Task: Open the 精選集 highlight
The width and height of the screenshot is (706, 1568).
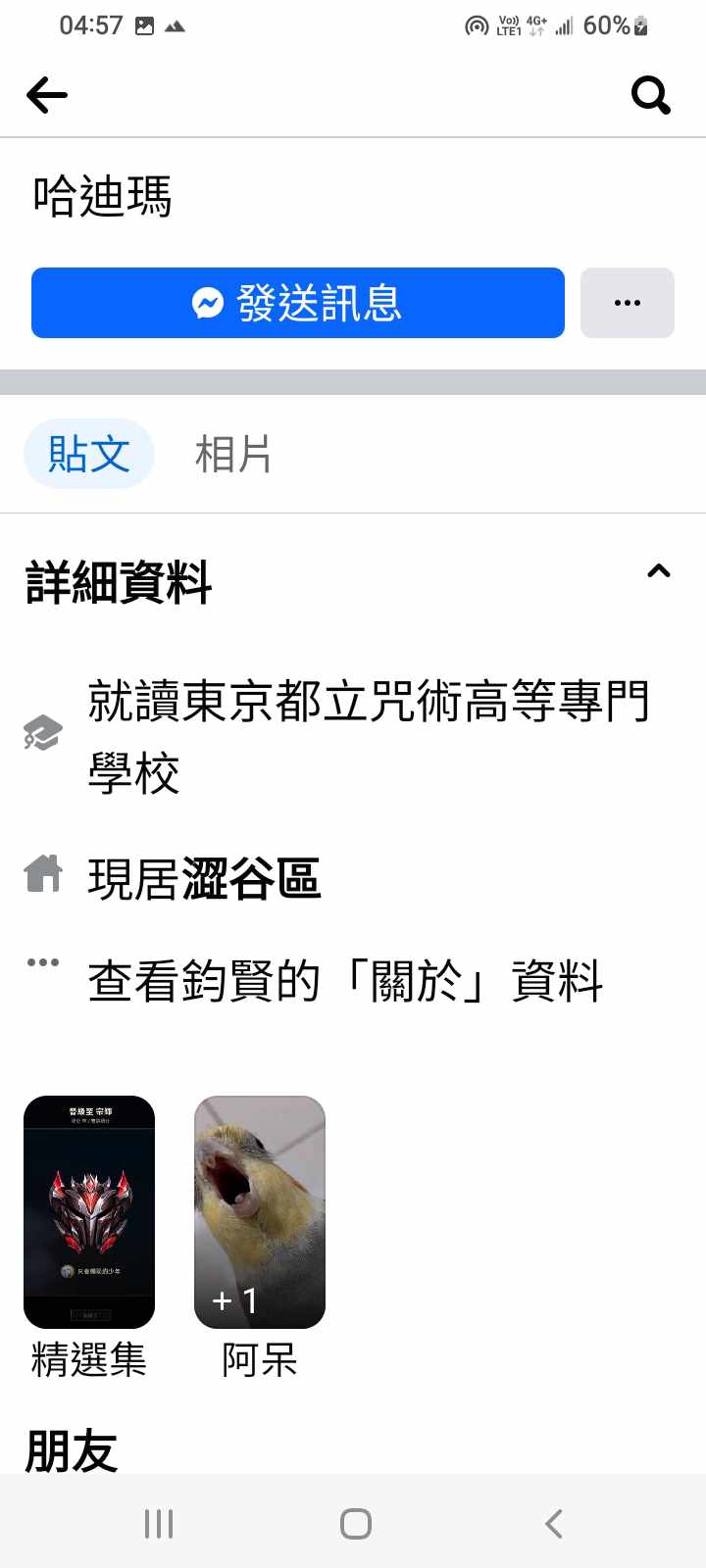Action: 89,1212
